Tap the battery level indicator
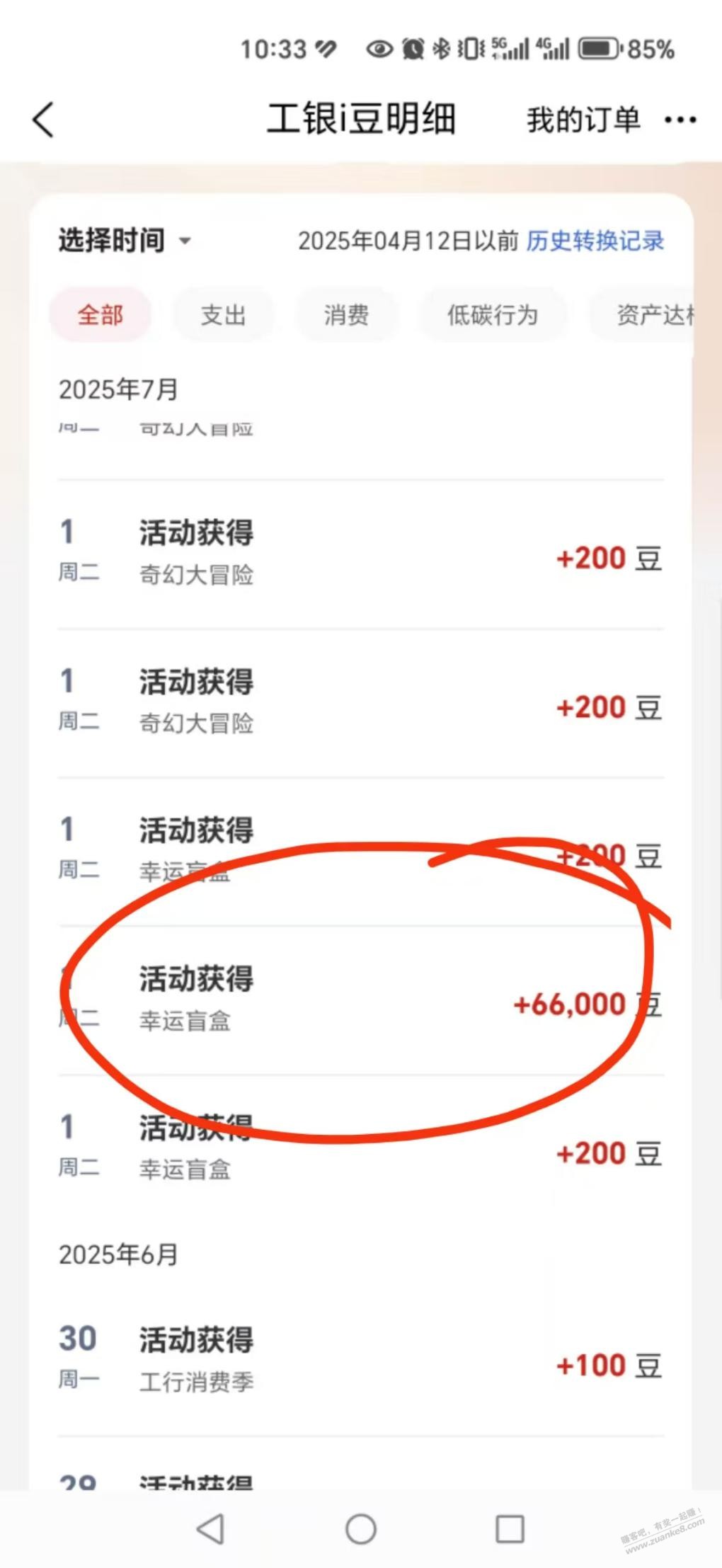722x1568 pixels. [x=600, y=48]
